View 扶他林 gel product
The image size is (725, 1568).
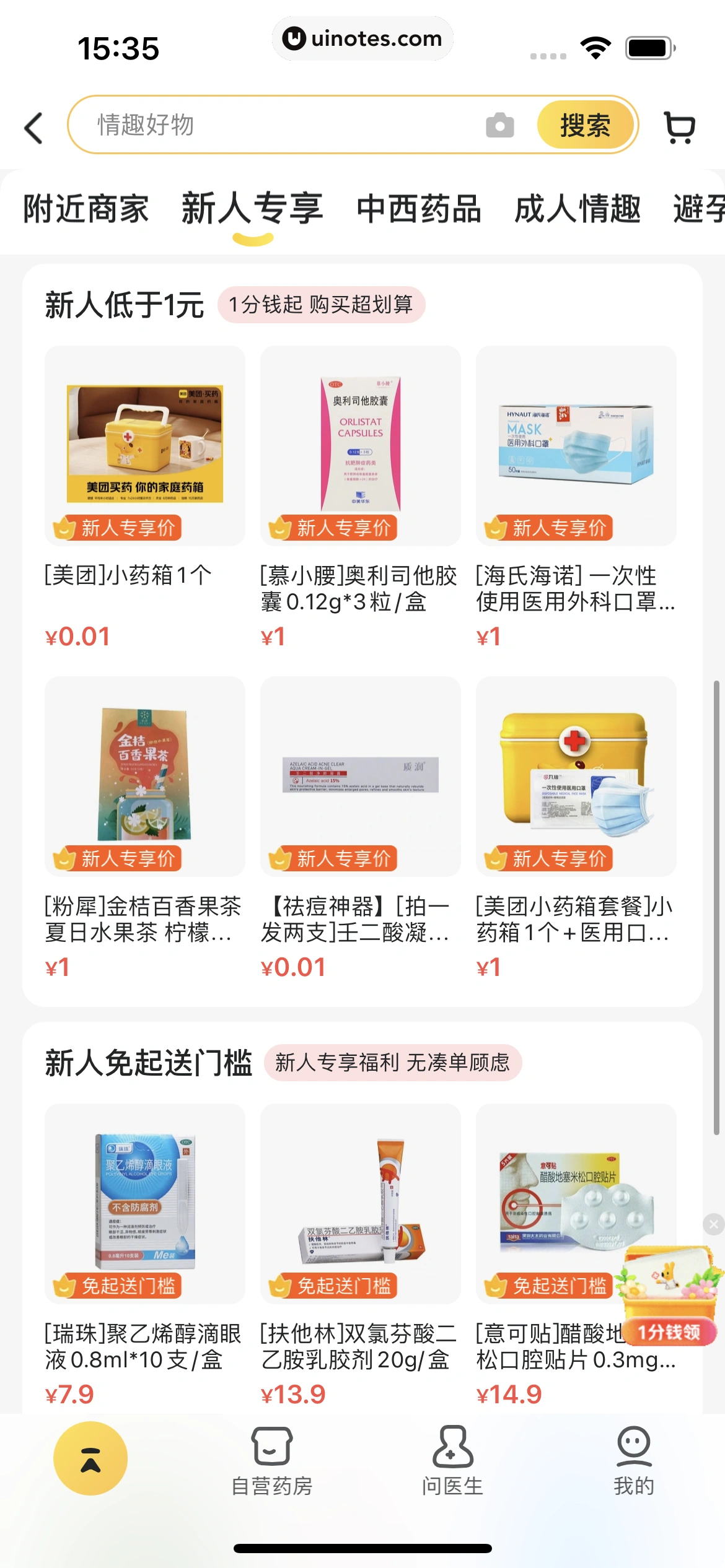pos(360,1203)
